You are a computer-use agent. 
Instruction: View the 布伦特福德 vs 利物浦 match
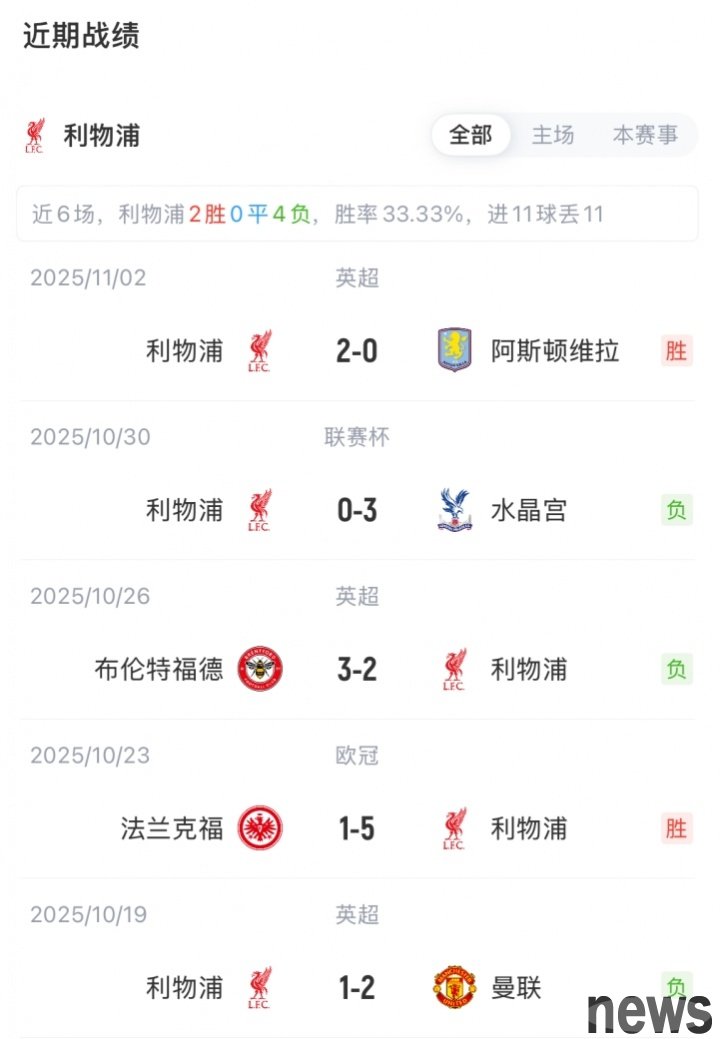tap(357, 669)
